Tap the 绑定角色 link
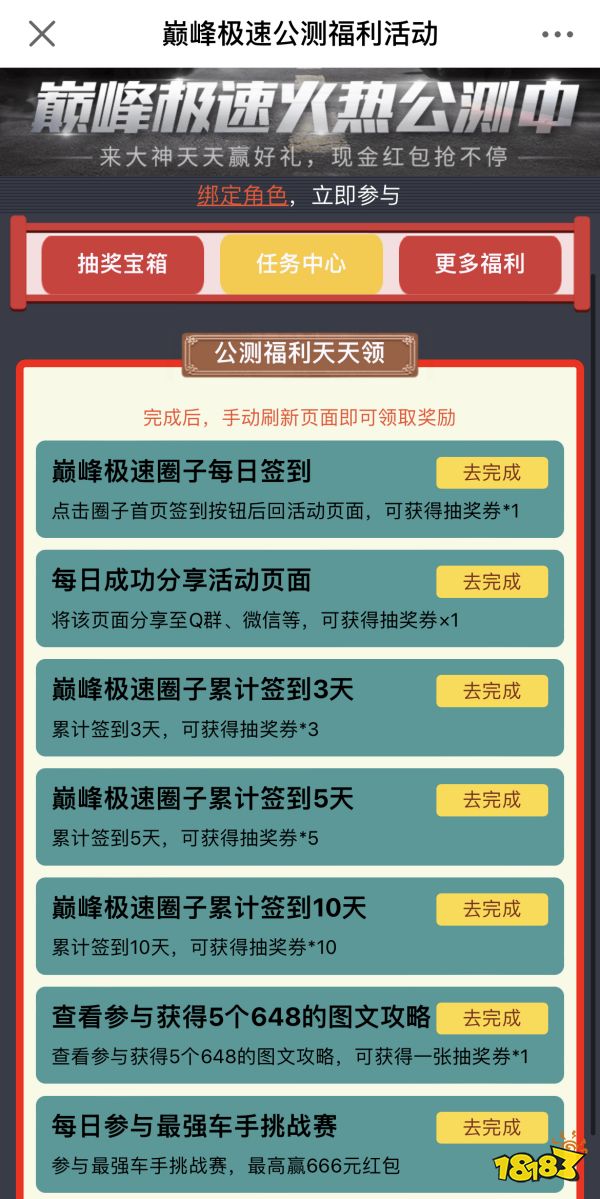This screenshot has height=1199, width=600. coord(242,195)
